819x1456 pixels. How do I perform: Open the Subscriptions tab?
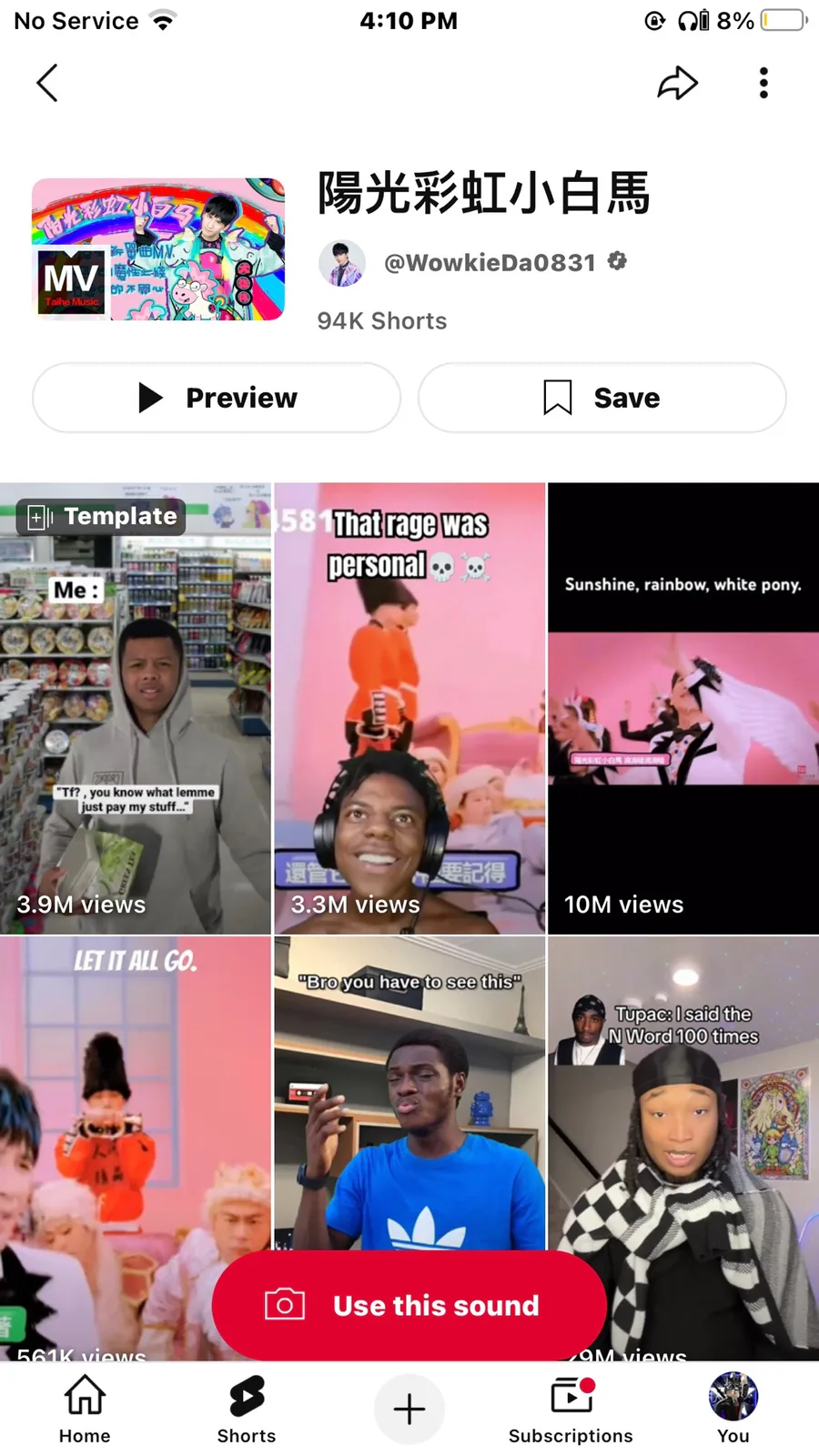[571, 1409]
